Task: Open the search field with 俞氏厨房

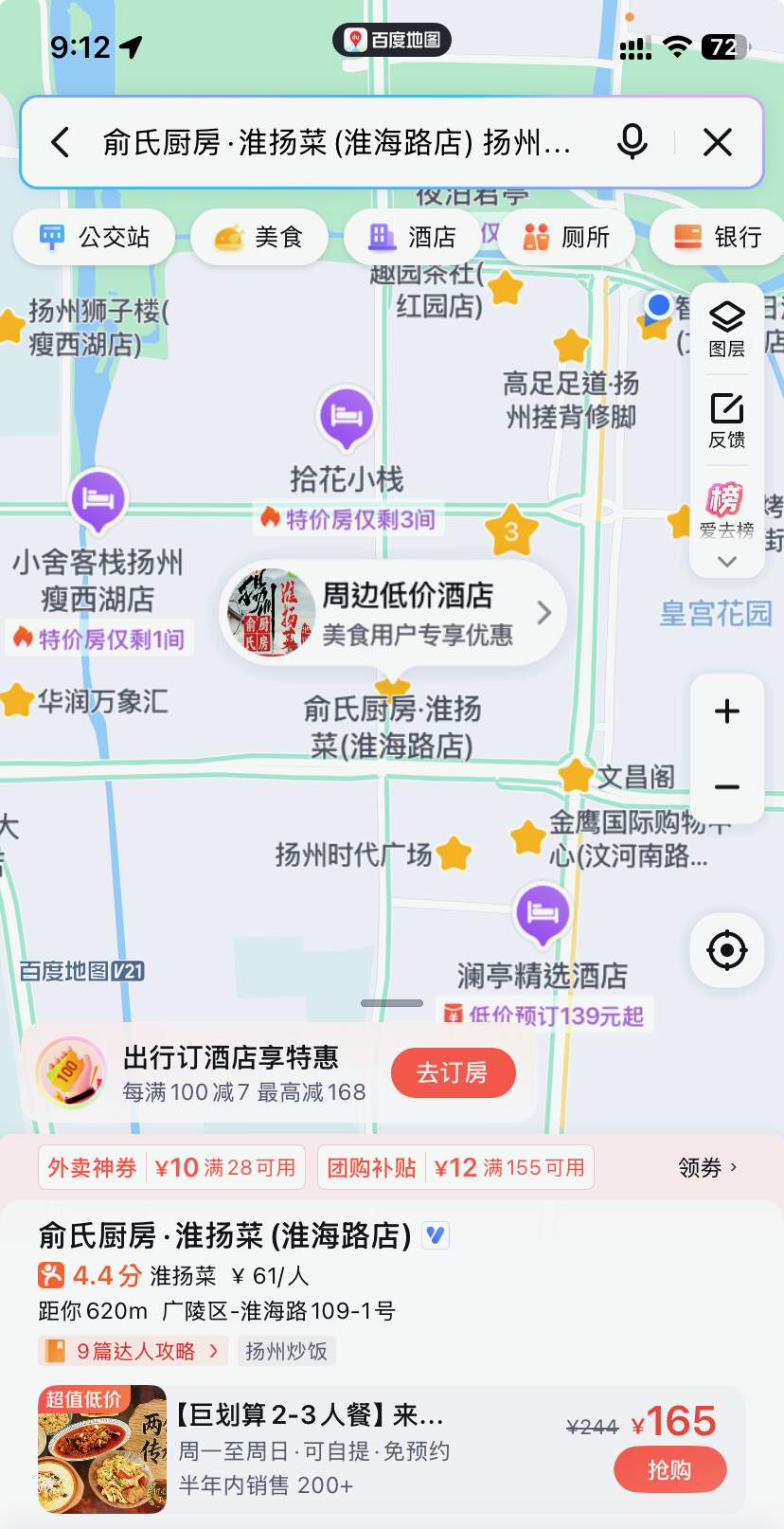Action: tap(336, 143)
